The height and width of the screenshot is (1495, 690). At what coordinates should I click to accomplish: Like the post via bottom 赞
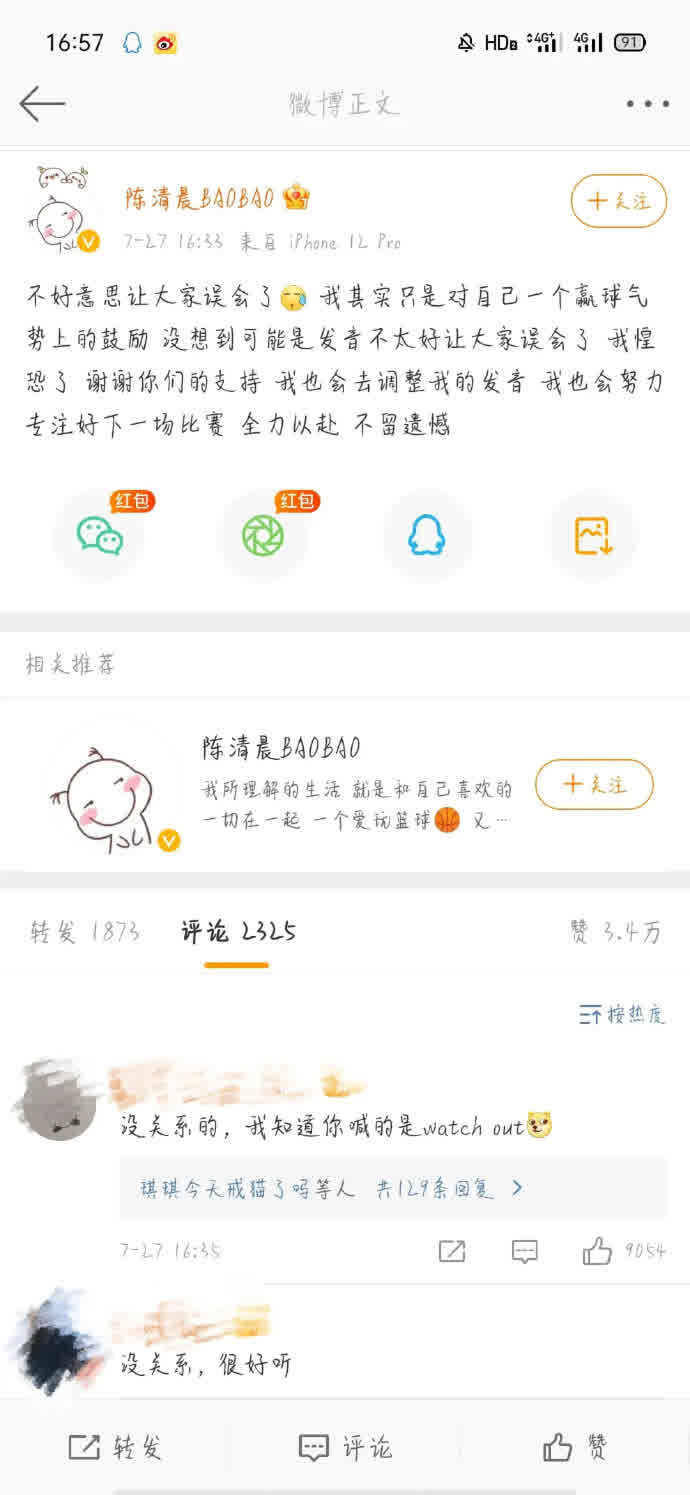click(575, 1447)
